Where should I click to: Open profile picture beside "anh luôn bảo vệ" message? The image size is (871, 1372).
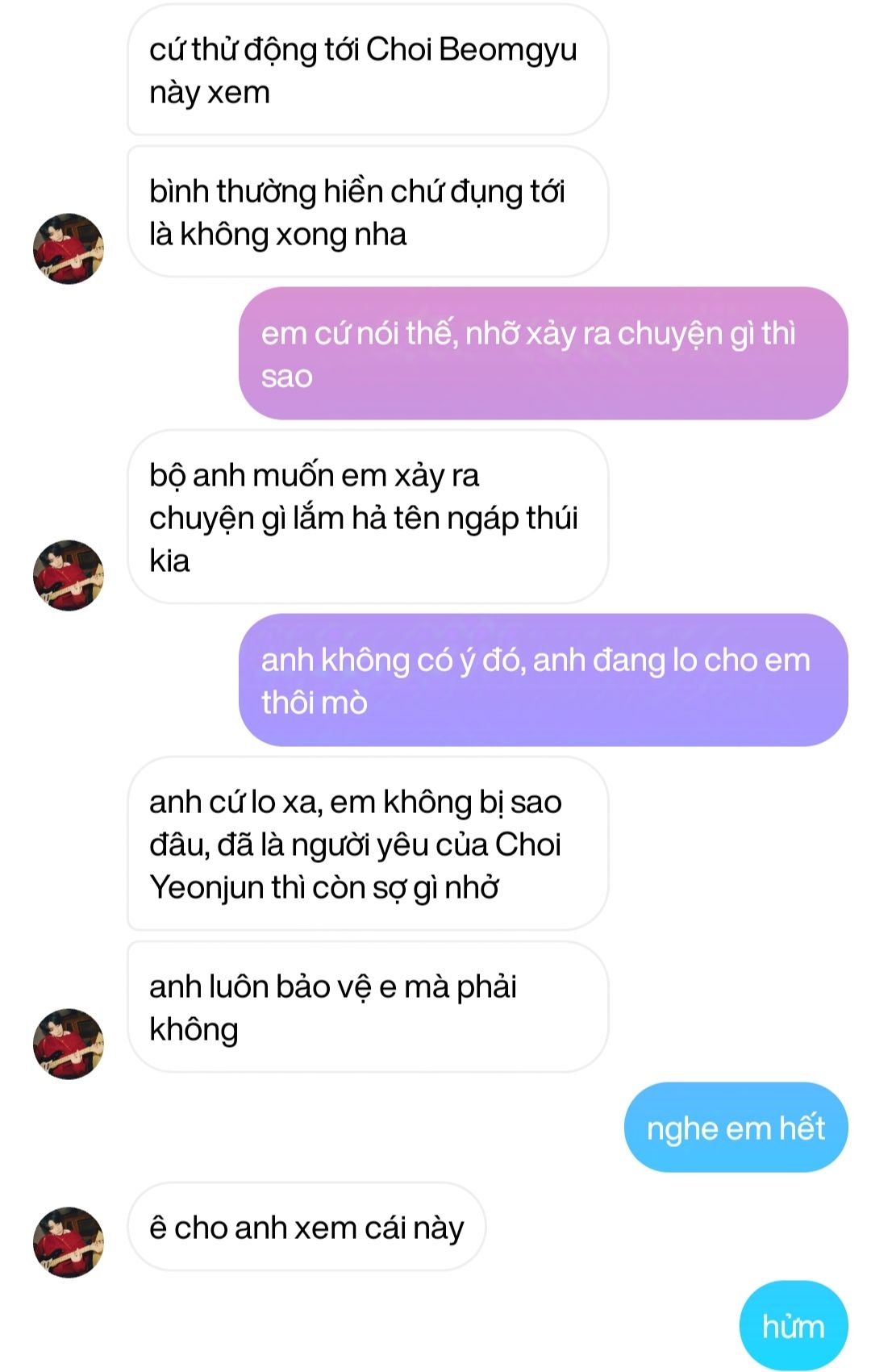click(69, 1044)
